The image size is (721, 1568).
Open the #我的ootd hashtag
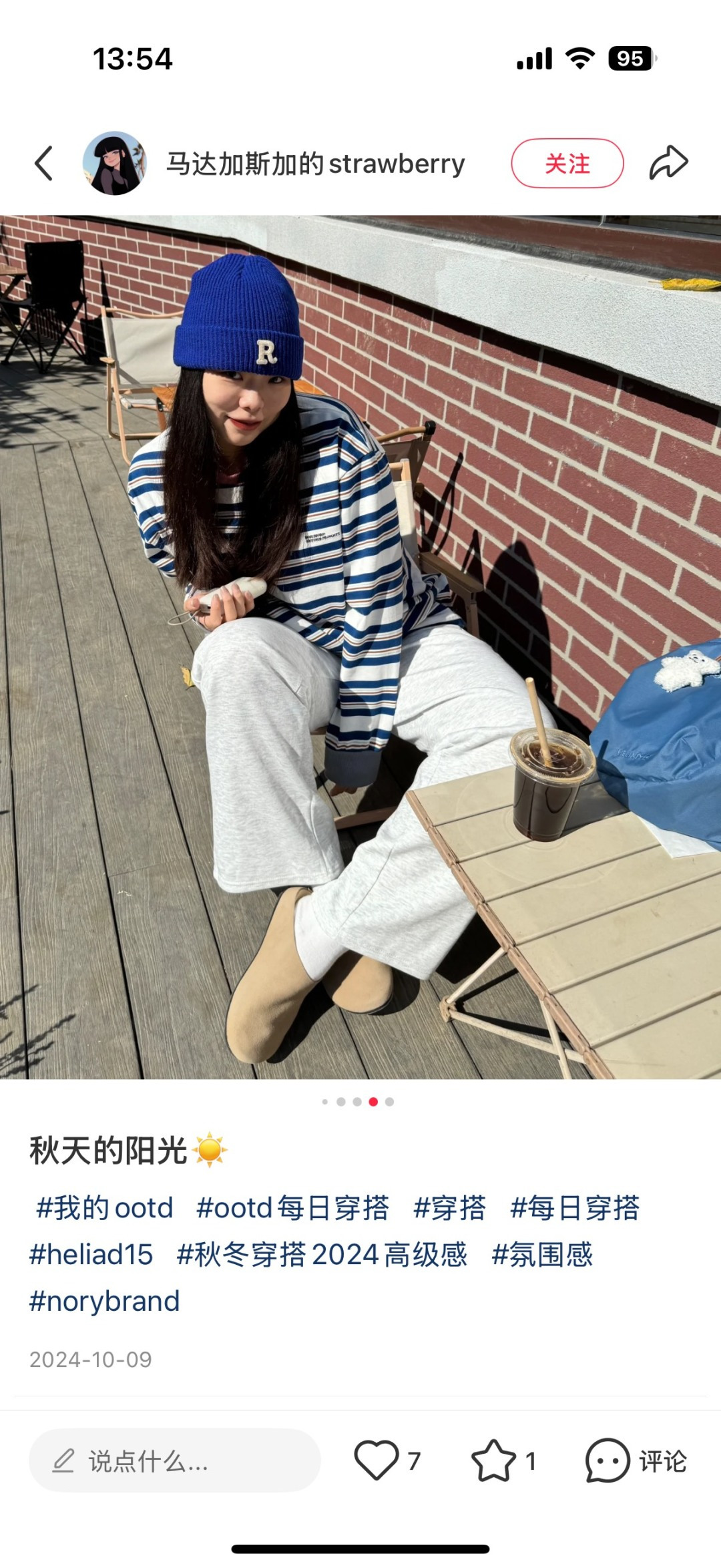point(105,1208)
